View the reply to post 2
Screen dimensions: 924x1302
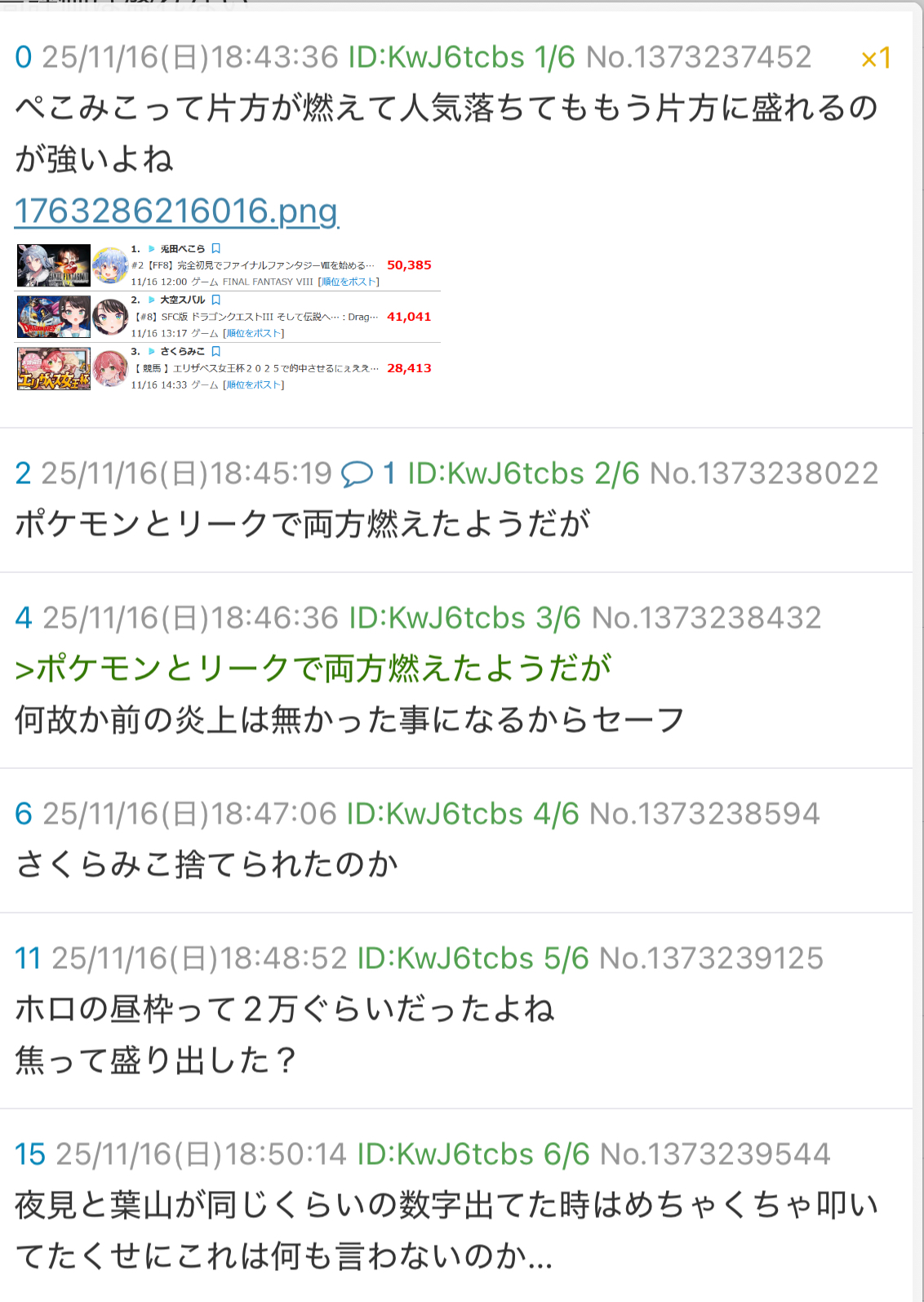pos(367,473)
